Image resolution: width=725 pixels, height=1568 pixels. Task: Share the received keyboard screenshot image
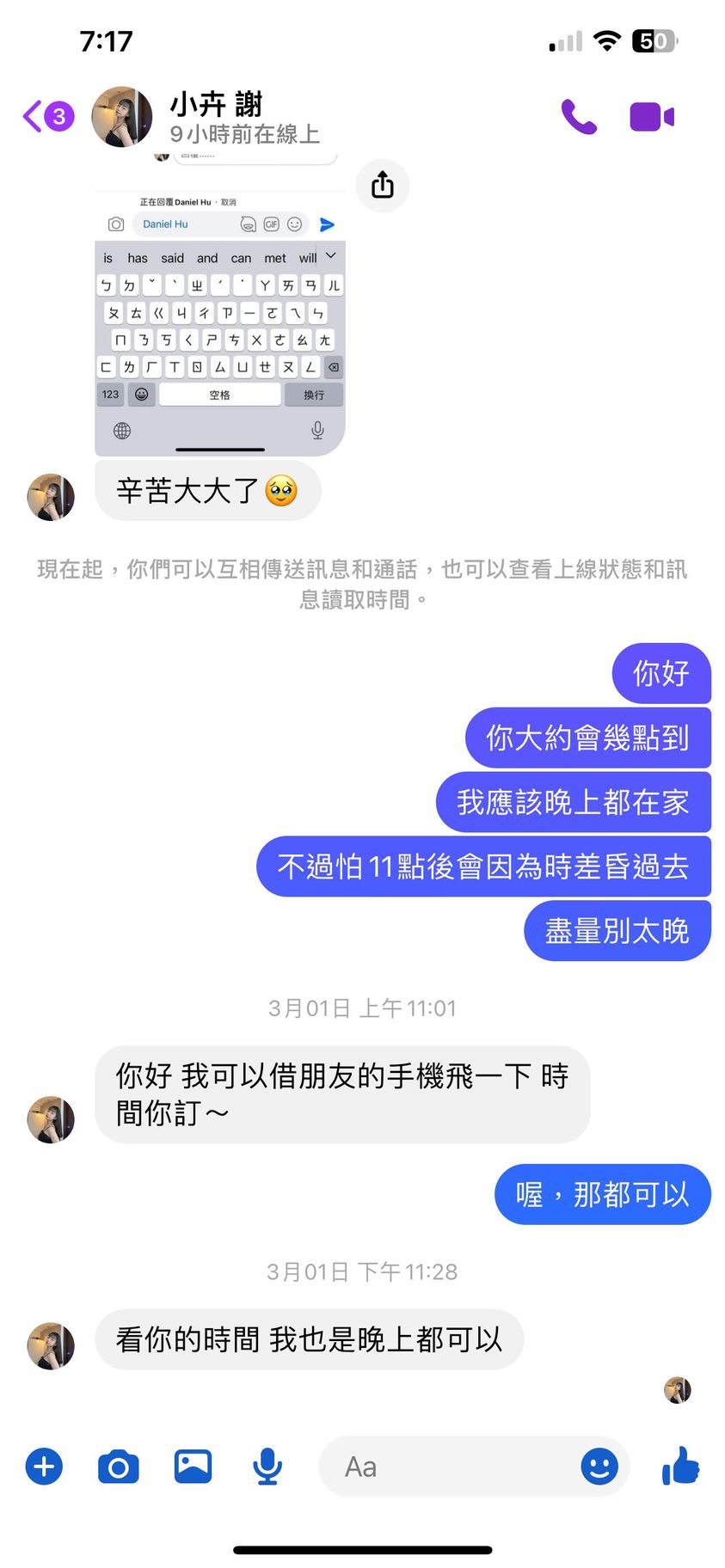point(383,185)
